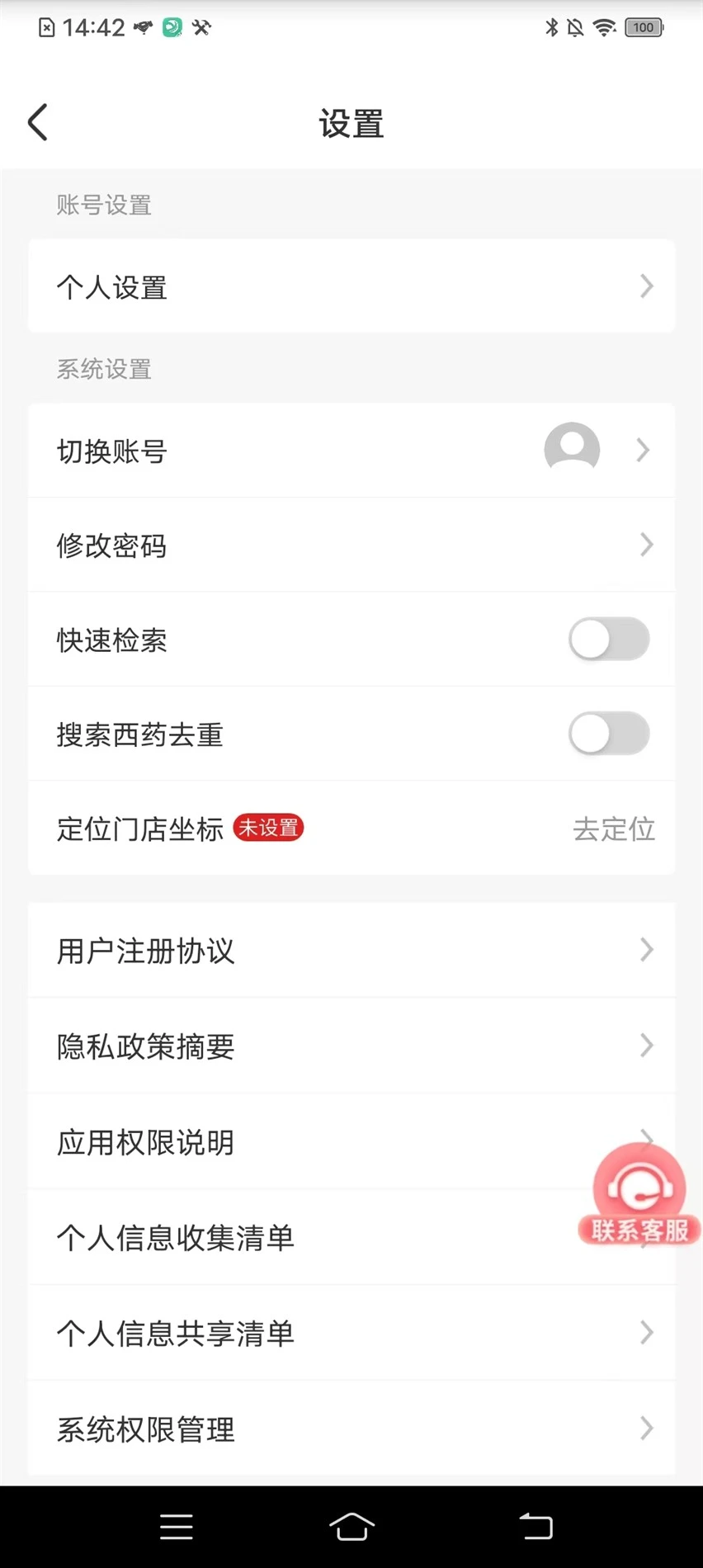
Task: Open 系统权限管理
Action: (x=351, y=1429)
